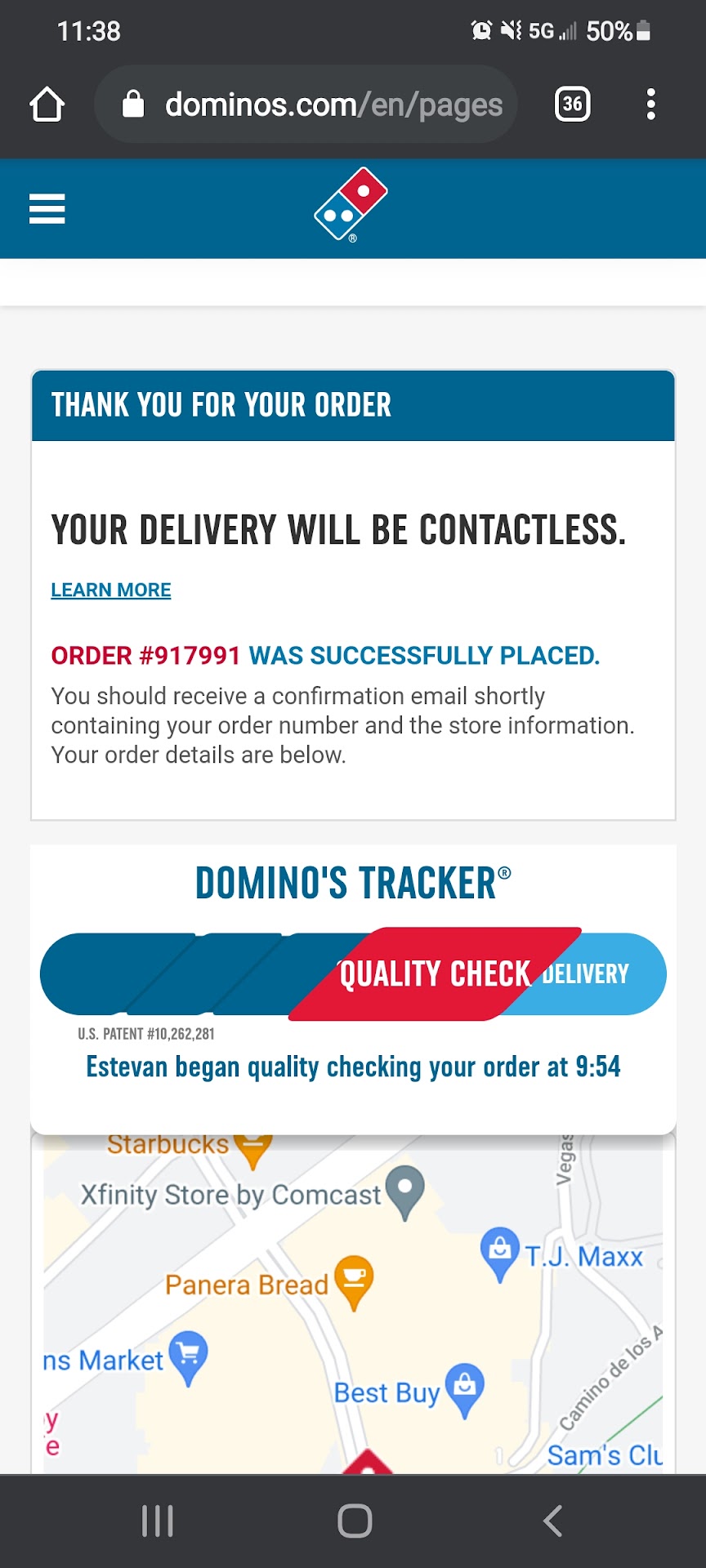Select the Best Buy map marker
The image size is (706, 1568).
point(465,1387)
